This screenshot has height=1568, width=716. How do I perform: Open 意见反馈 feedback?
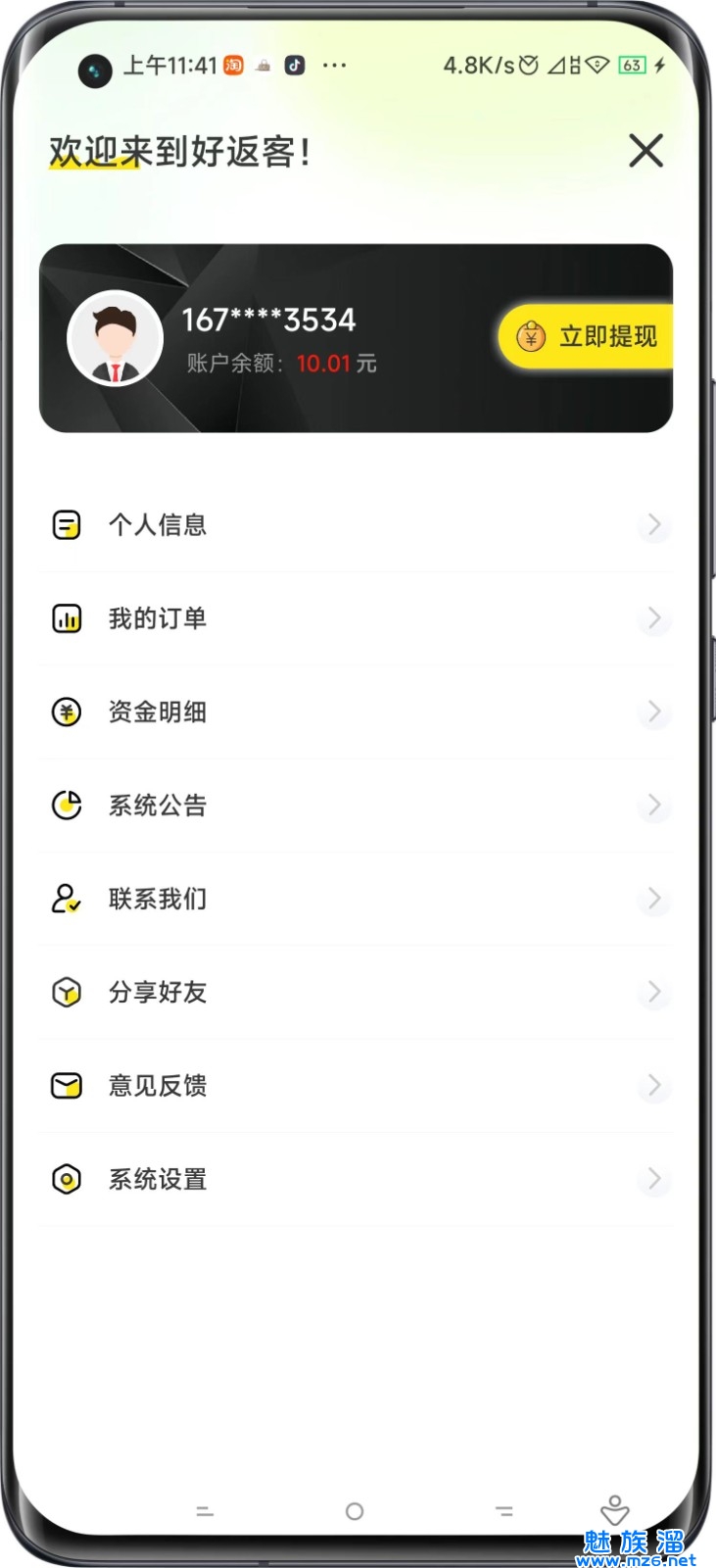click(356, 1086)
